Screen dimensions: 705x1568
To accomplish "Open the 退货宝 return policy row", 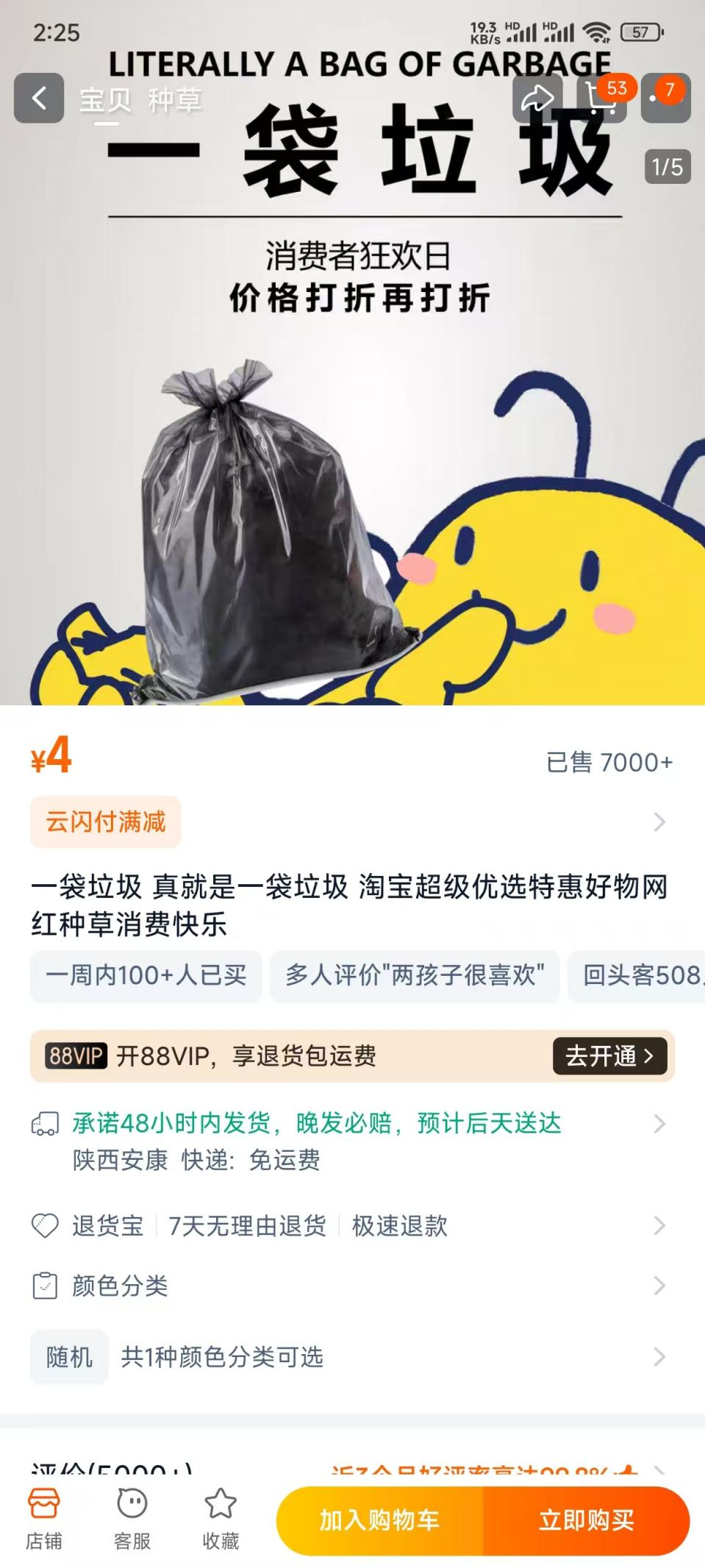I will click(352, 1225).
